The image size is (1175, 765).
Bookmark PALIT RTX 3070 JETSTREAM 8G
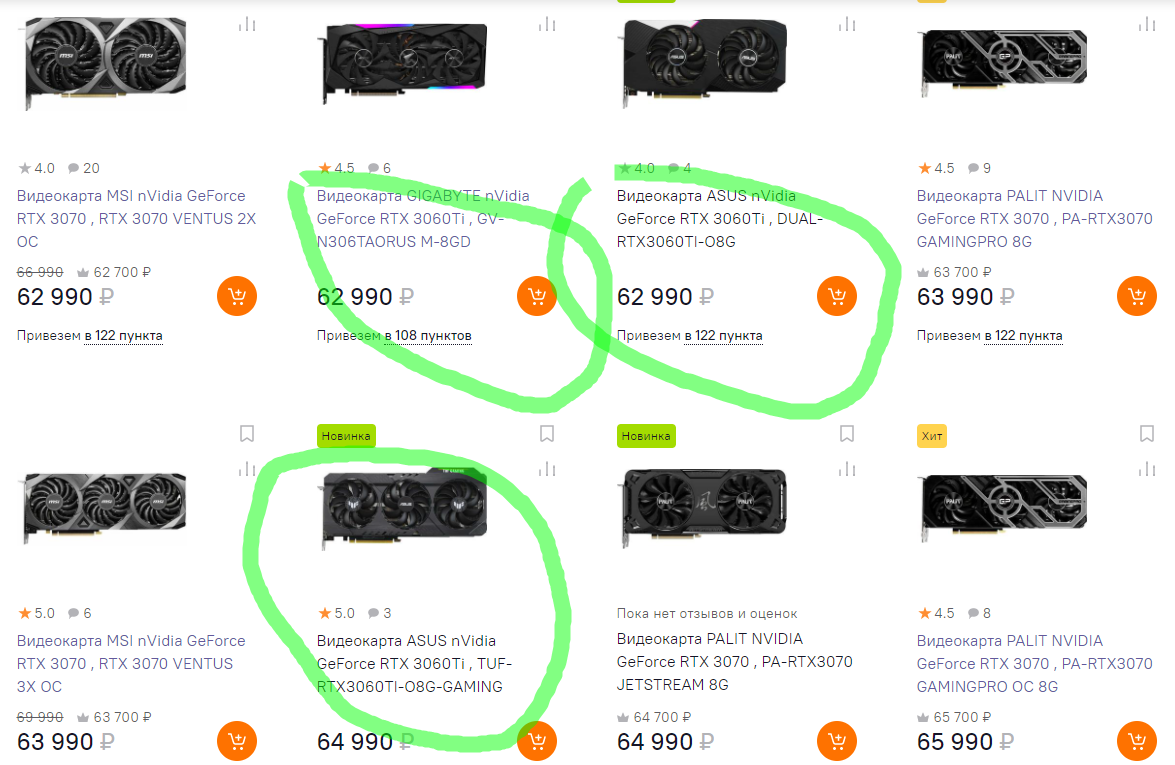pos(847,434)
